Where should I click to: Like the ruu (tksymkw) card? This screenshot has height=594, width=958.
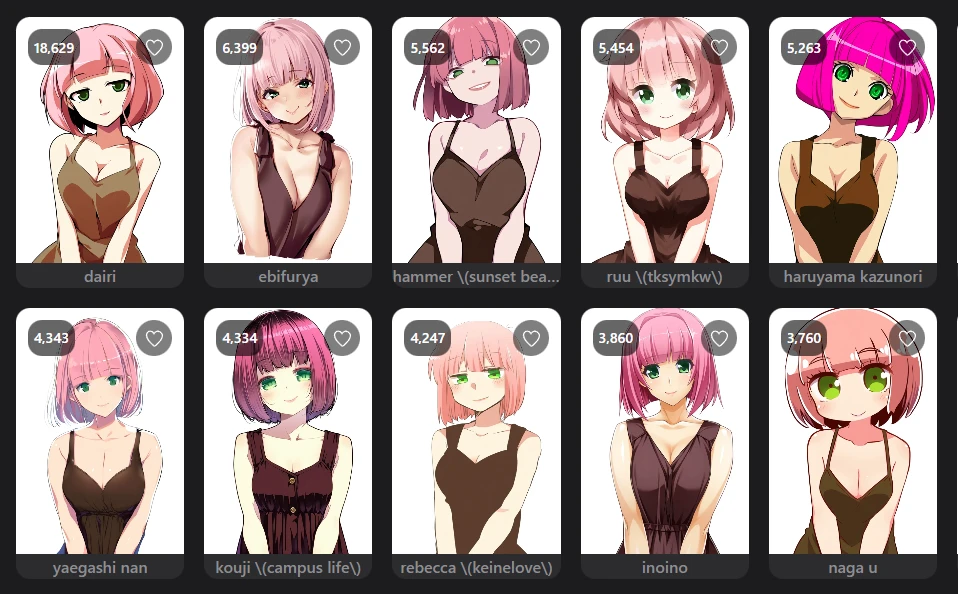click(719, 47)
